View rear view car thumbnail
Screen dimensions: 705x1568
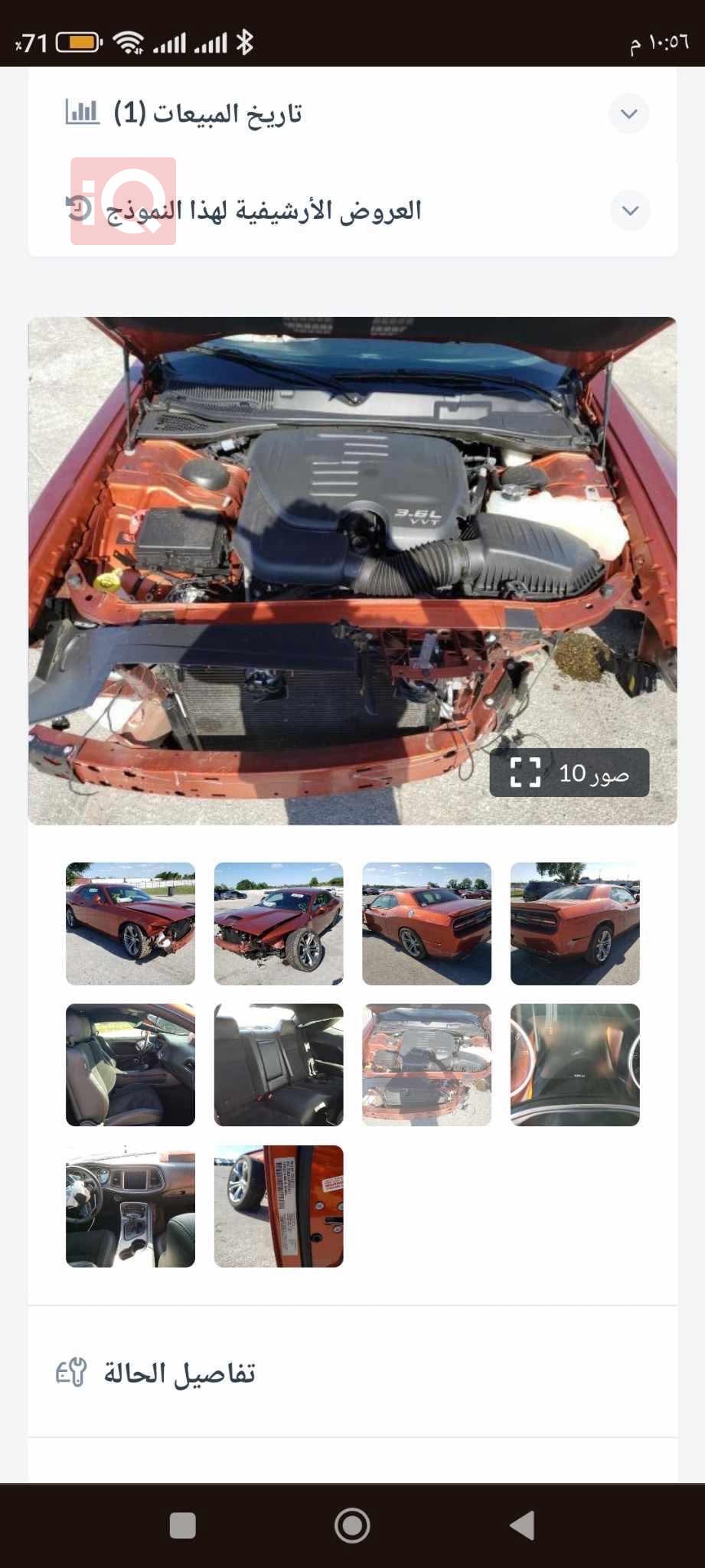tap(575, 923)
